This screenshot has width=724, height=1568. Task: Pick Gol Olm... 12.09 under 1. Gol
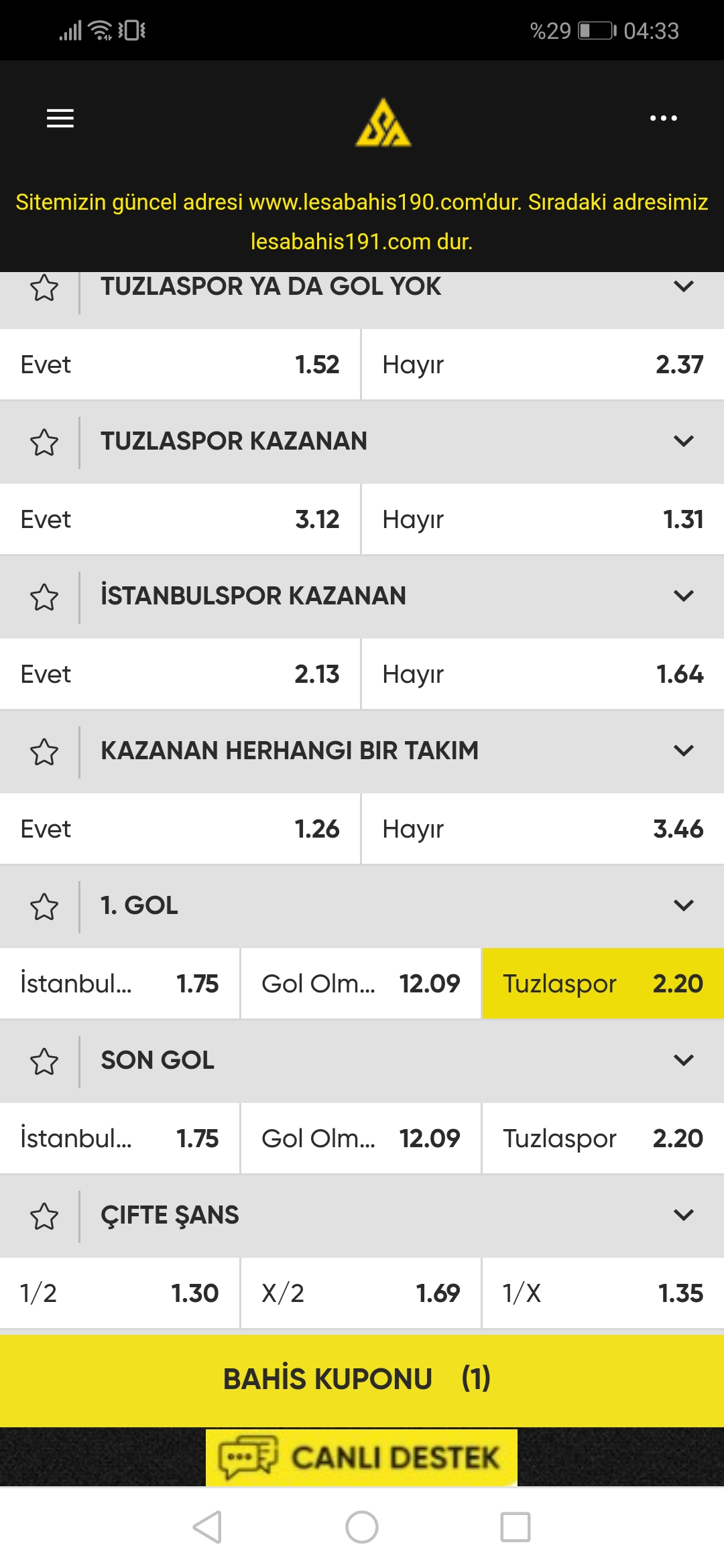click(x=361, y=984)
